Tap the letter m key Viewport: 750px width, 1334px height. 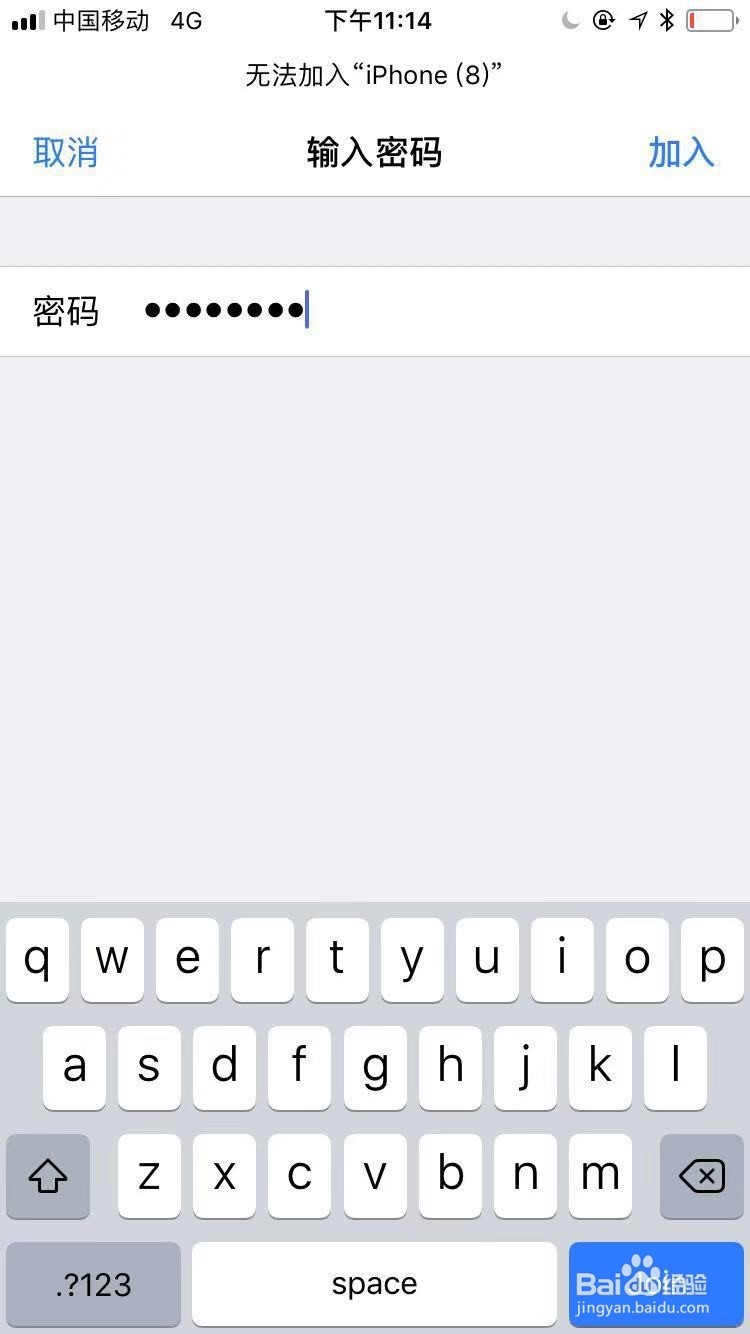pos(600,1176)
